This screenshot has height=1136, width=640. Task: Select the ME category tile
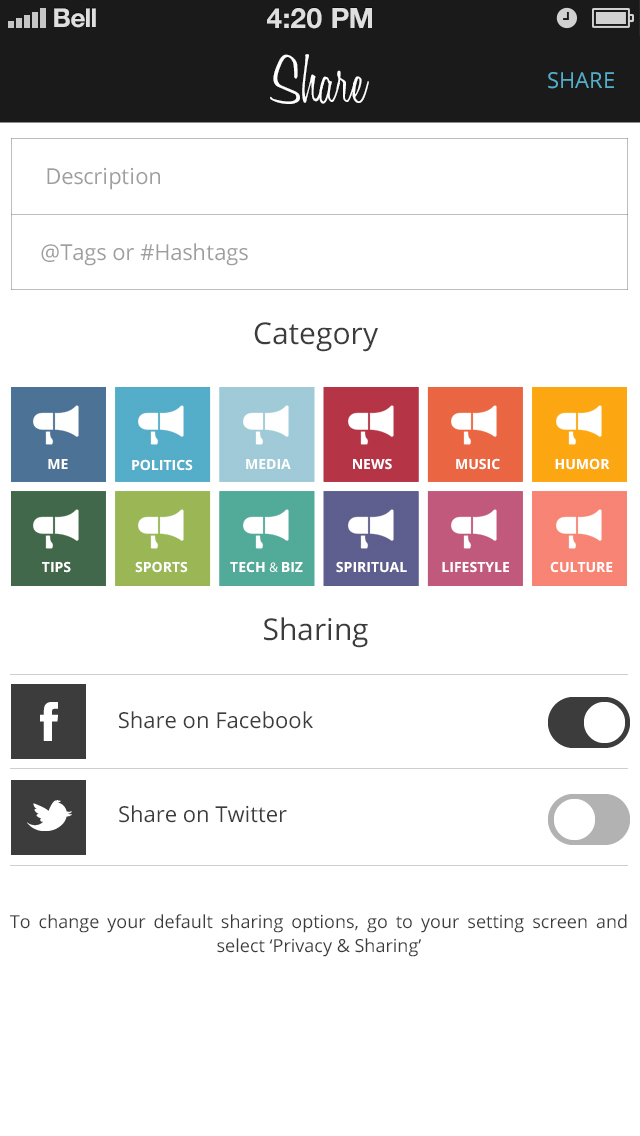(58, 435)
